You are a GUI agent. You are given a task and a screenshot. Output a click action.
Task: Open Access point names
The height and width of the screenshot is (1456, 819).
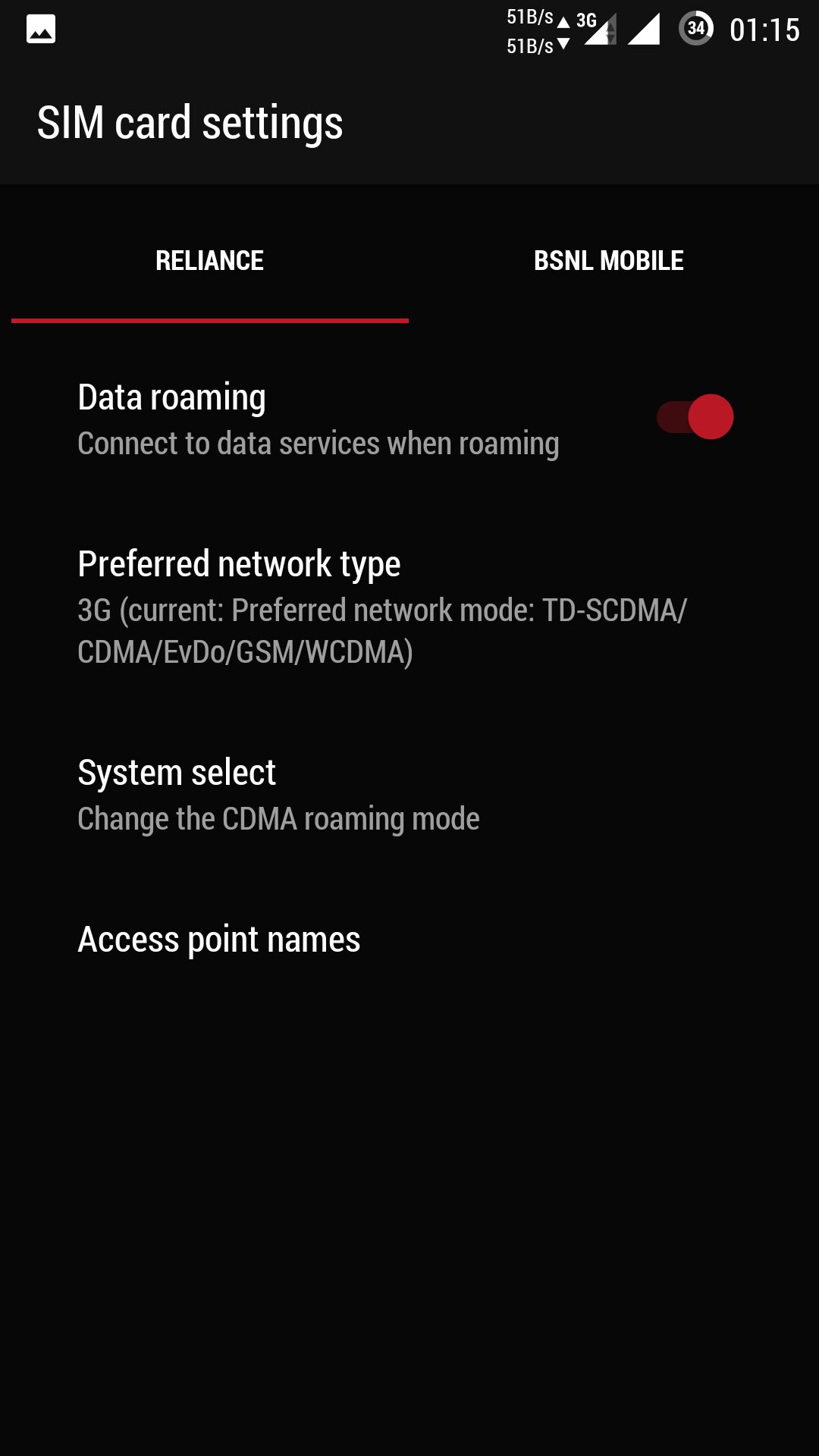click(x=219, y=940)
